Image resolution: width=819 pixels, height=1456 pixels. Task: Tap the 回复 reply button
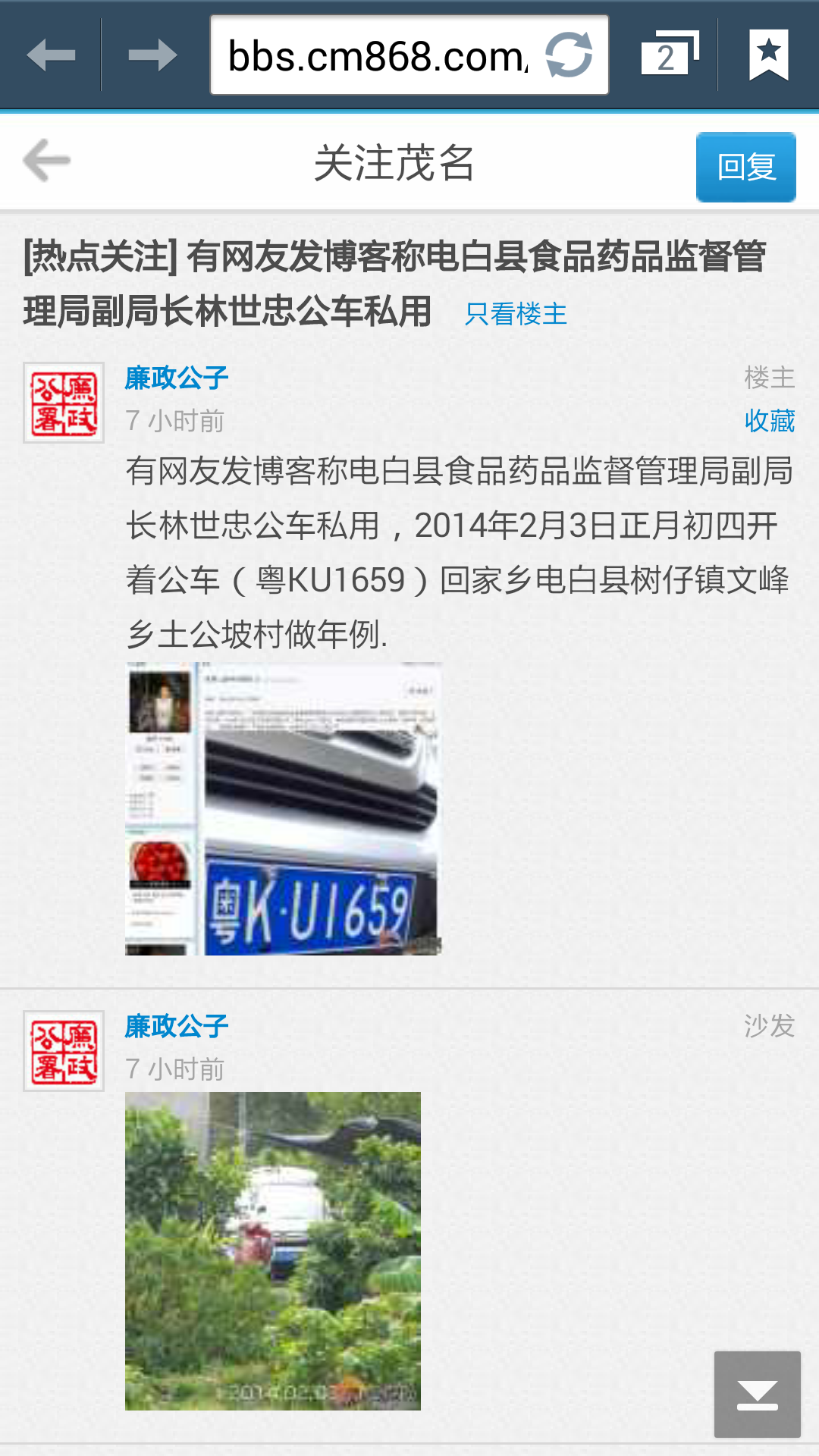click(x=745, y=167)
